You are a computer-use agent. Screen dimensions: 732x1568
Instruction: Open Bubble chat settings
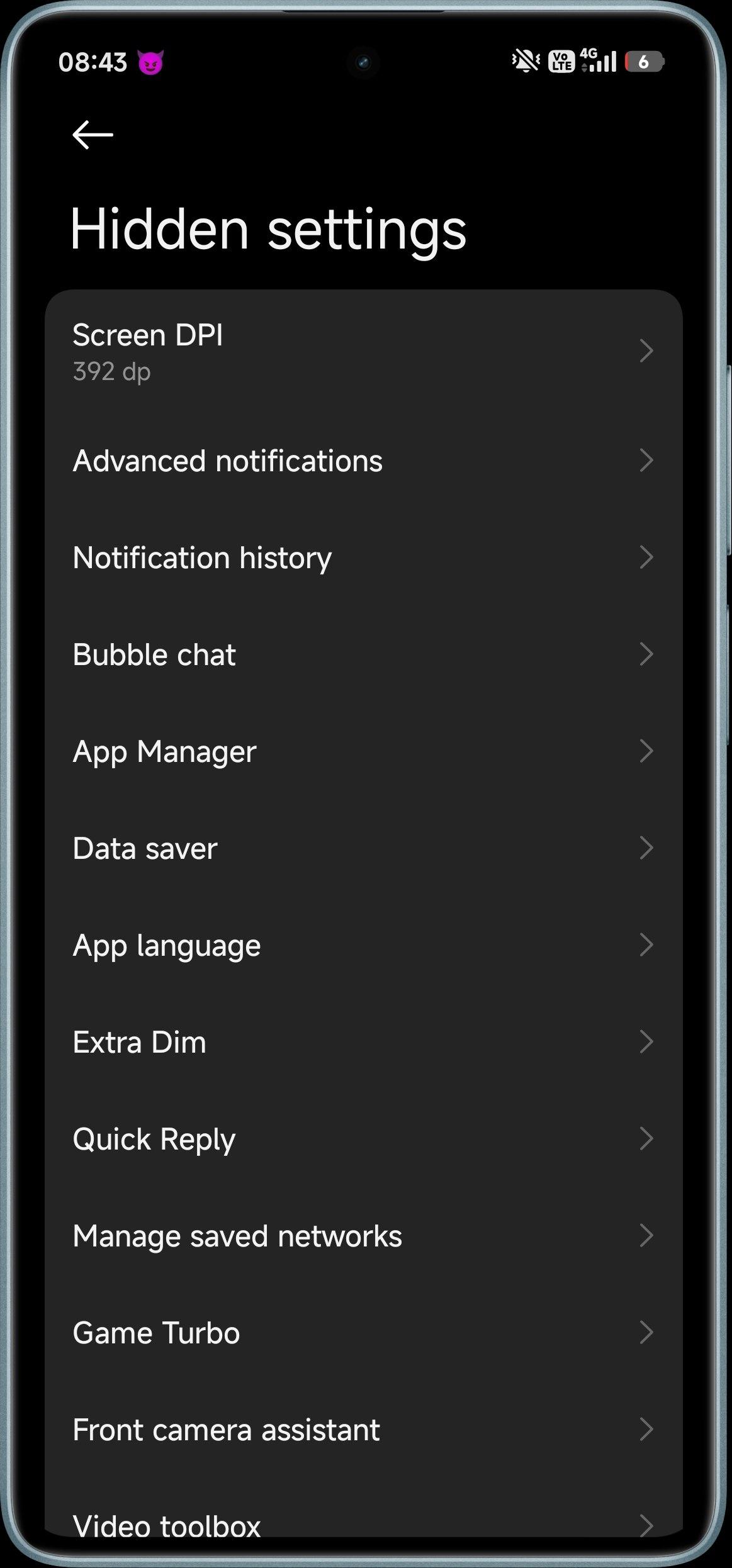(x=363, y=654)
